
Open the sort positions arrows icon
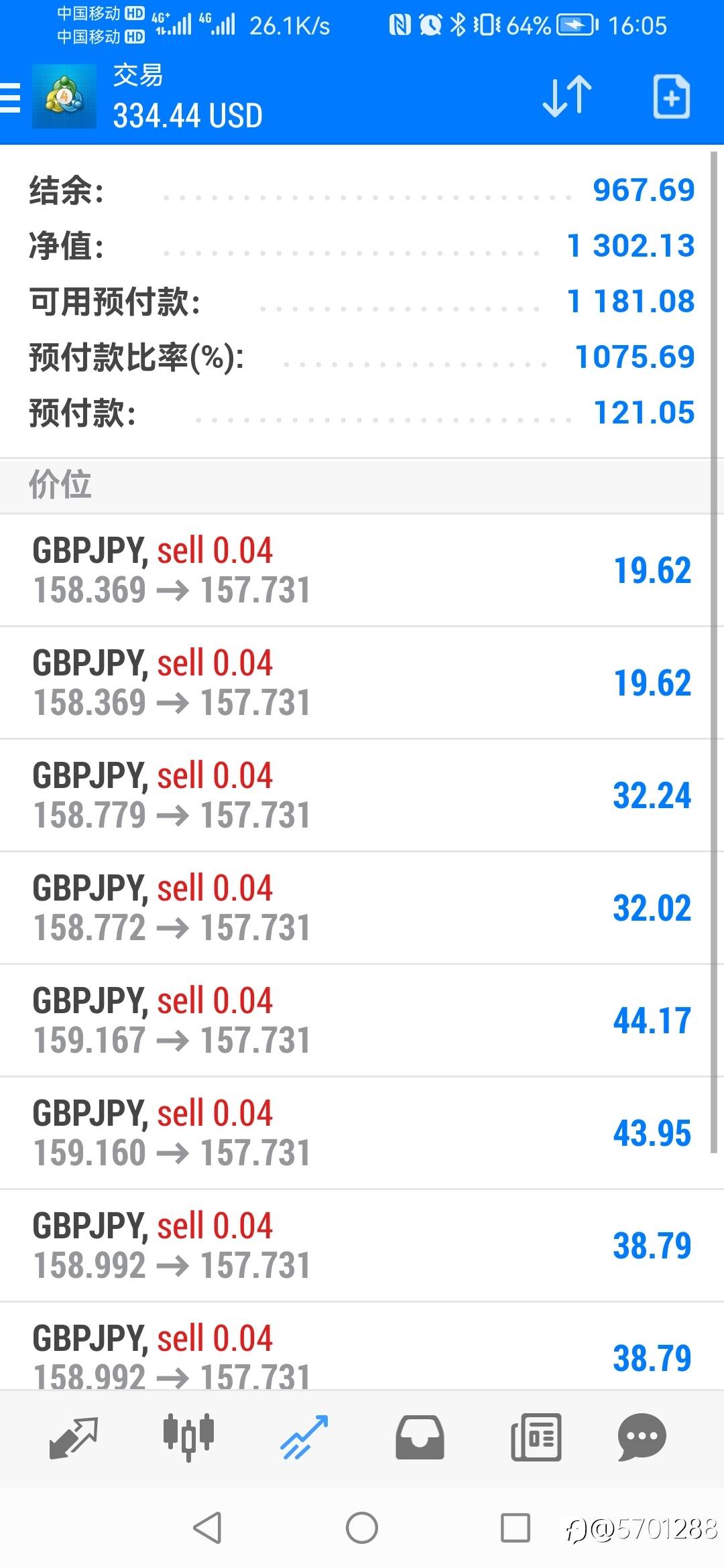pyautogui.click(x=566, y=97)
